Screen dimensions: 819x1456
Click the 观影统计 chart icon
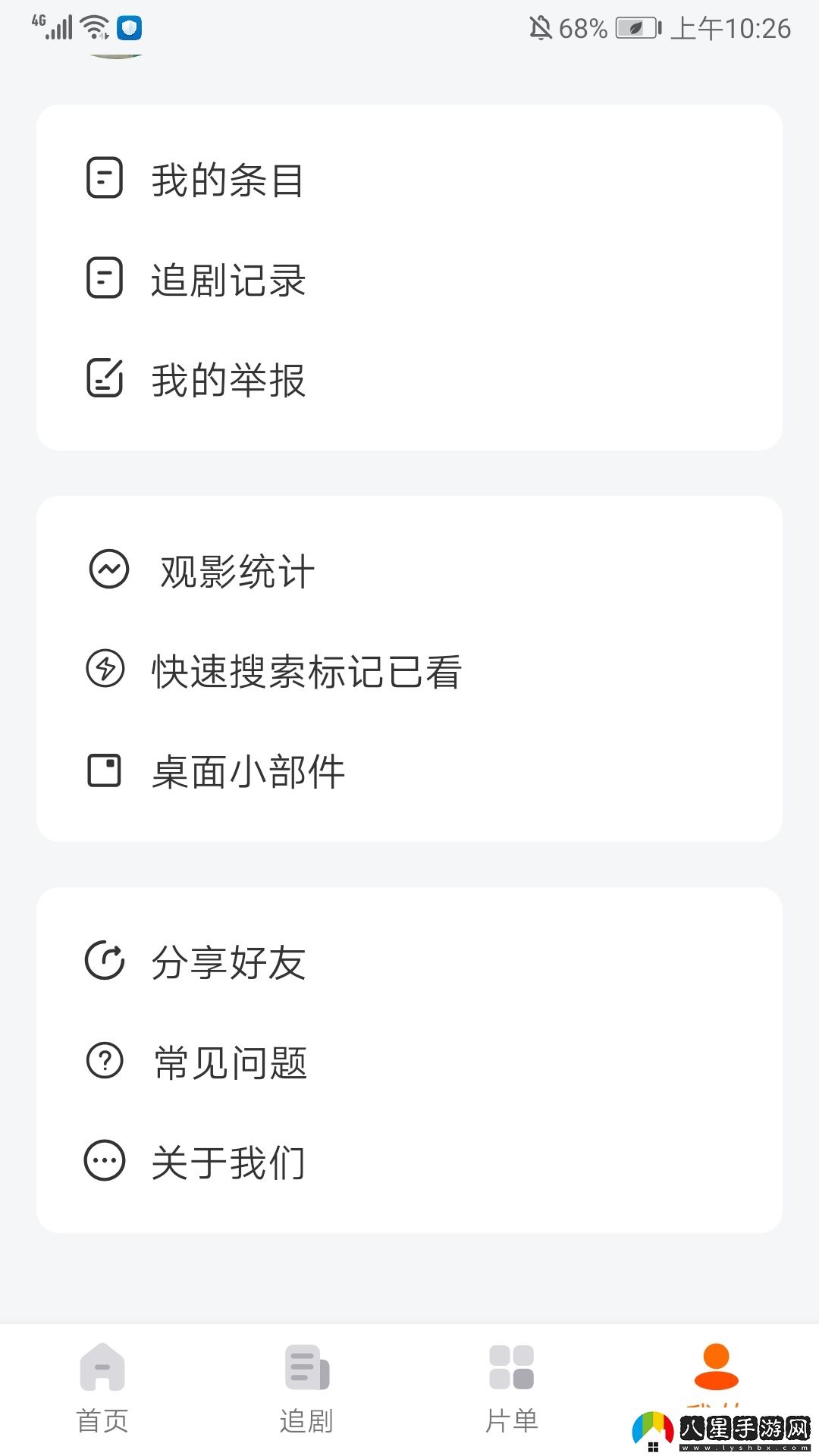106,570
